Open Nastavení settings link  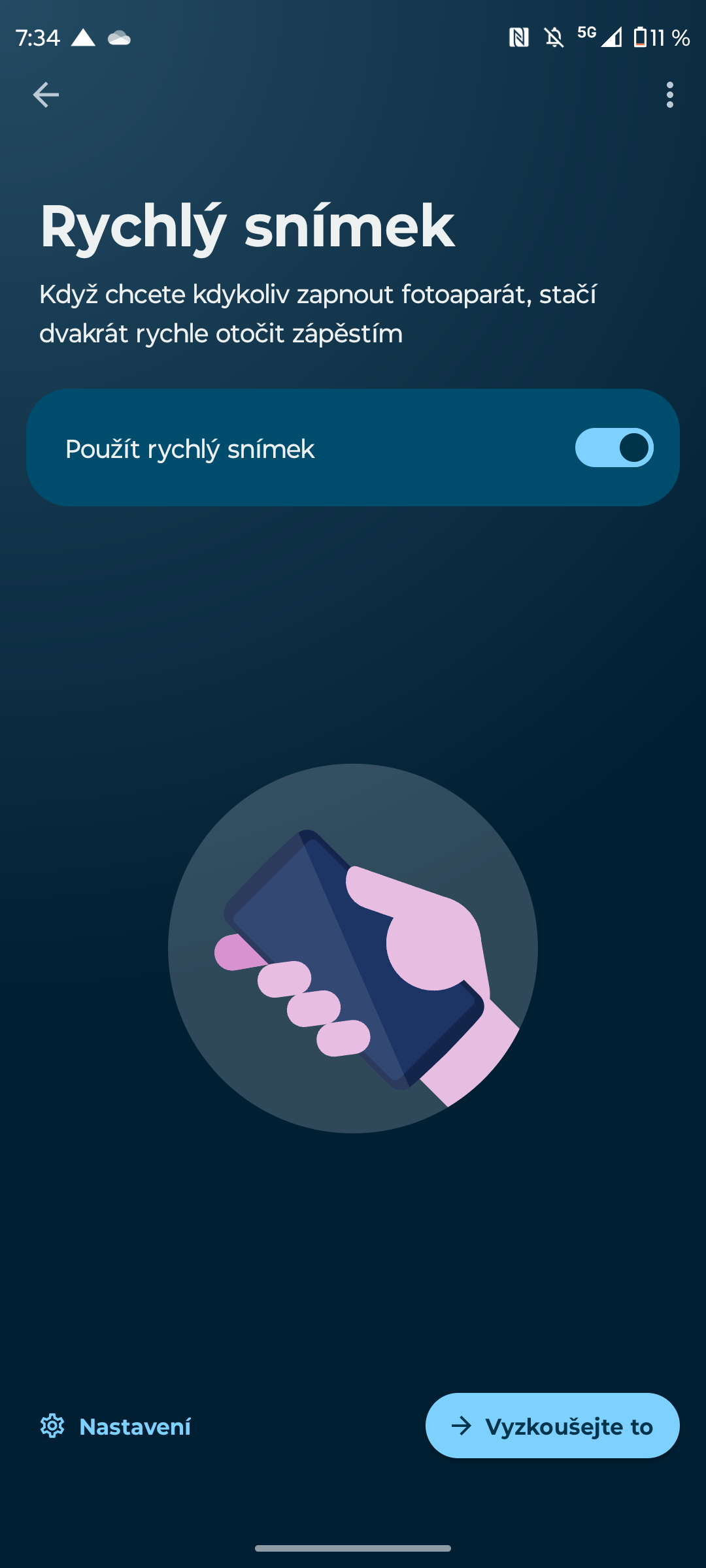tap(116, 1426)
